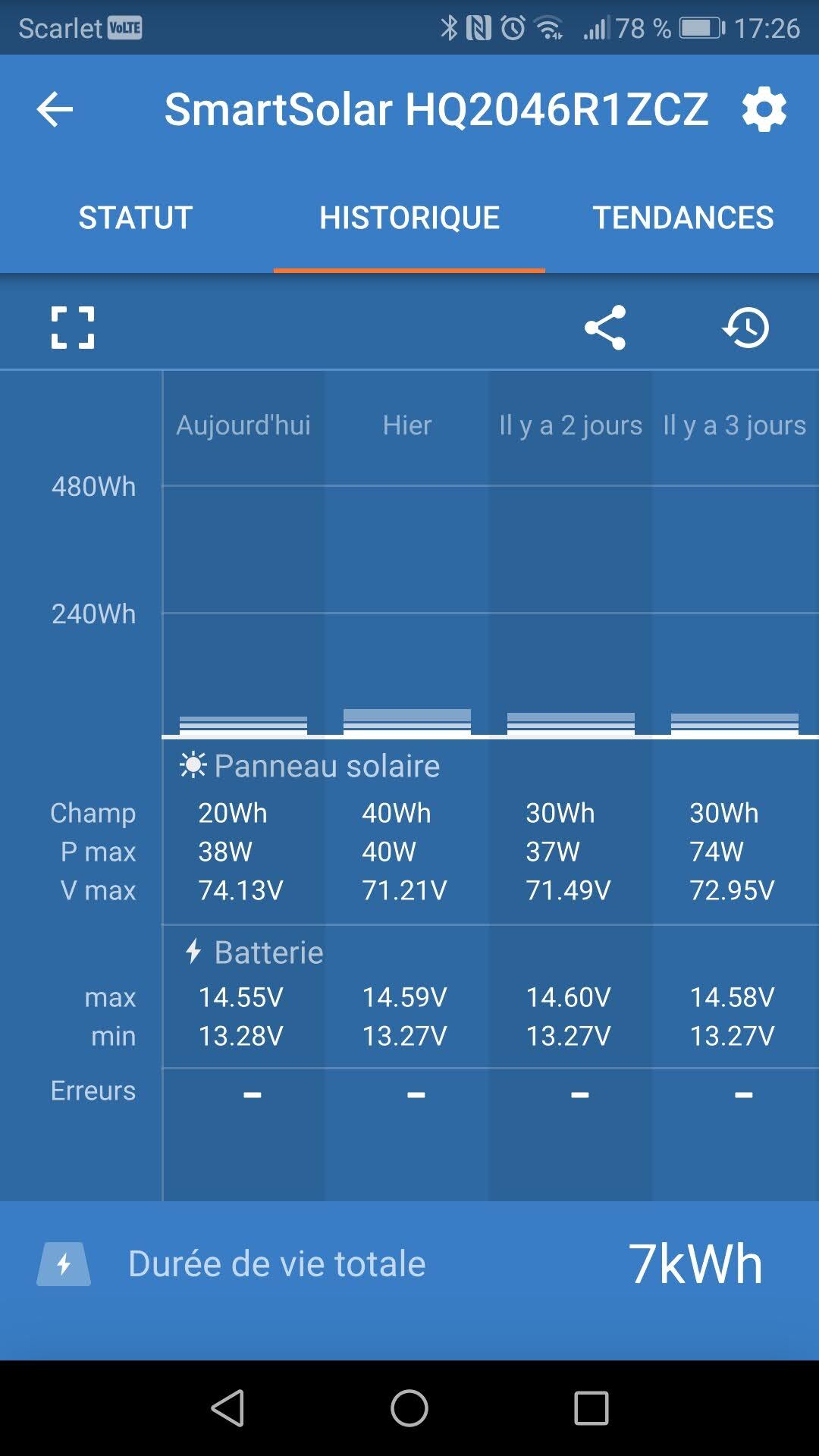
Task: Select the Hier bar in the chart
Action: 407,722
